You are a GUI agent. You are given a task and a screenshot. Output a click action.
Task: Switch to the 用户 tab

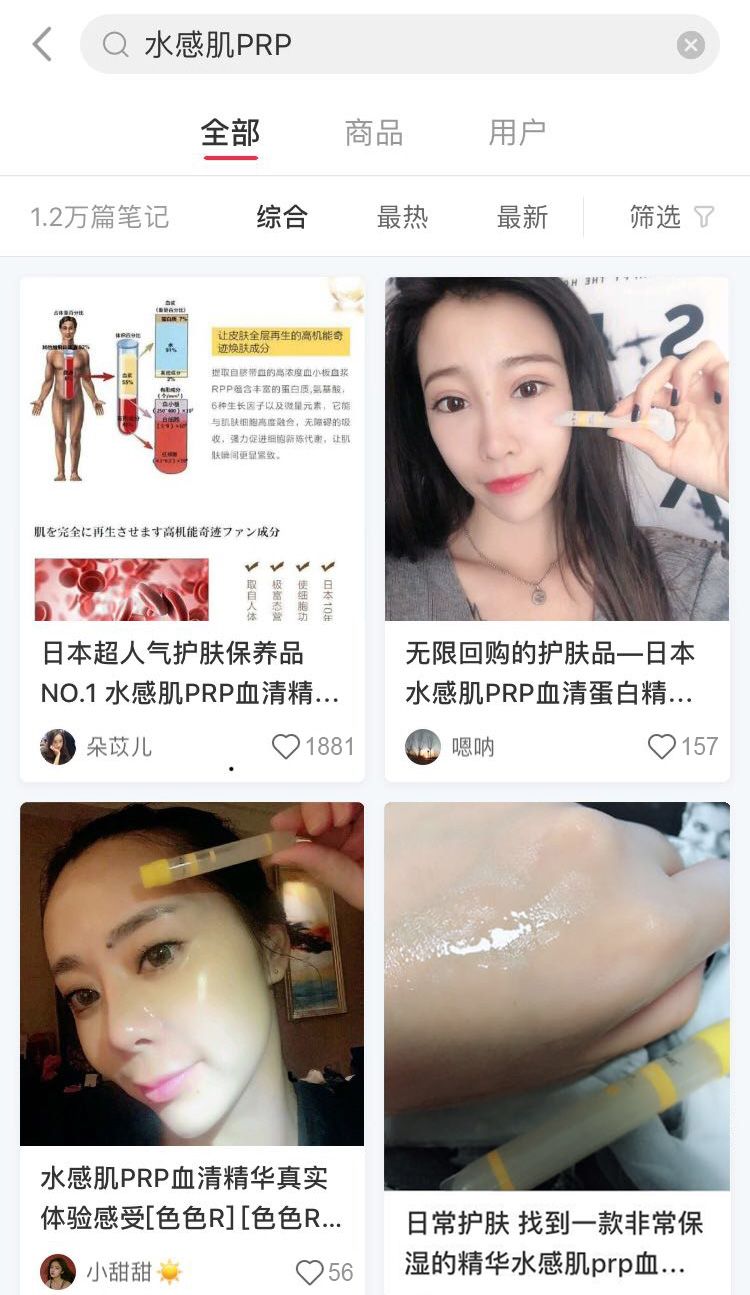[517, 132]
